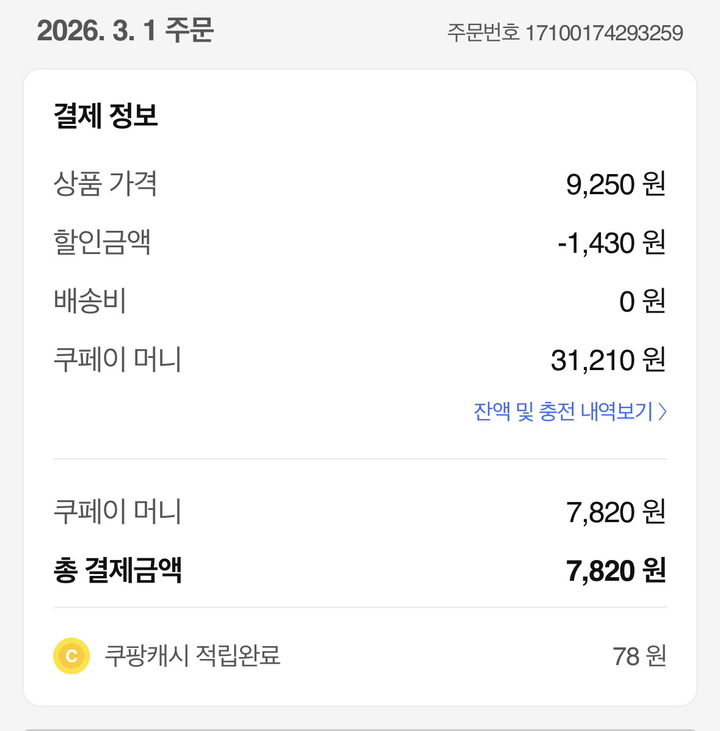The height and width of the screenshot is (731, 720).
Task: Tap the 상품 가격 label
Action: coord(107,183)
